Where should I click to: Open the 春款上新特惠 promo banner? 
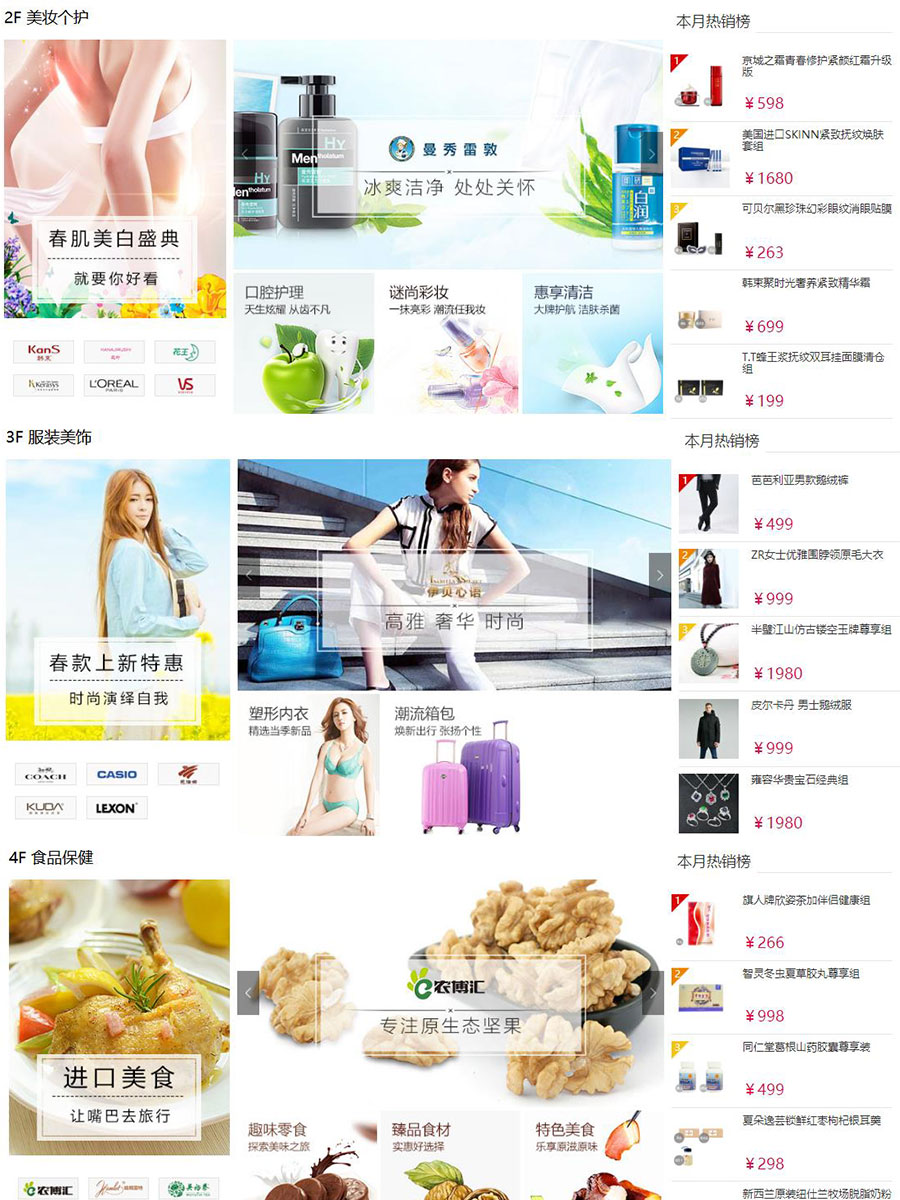(118, 600)
